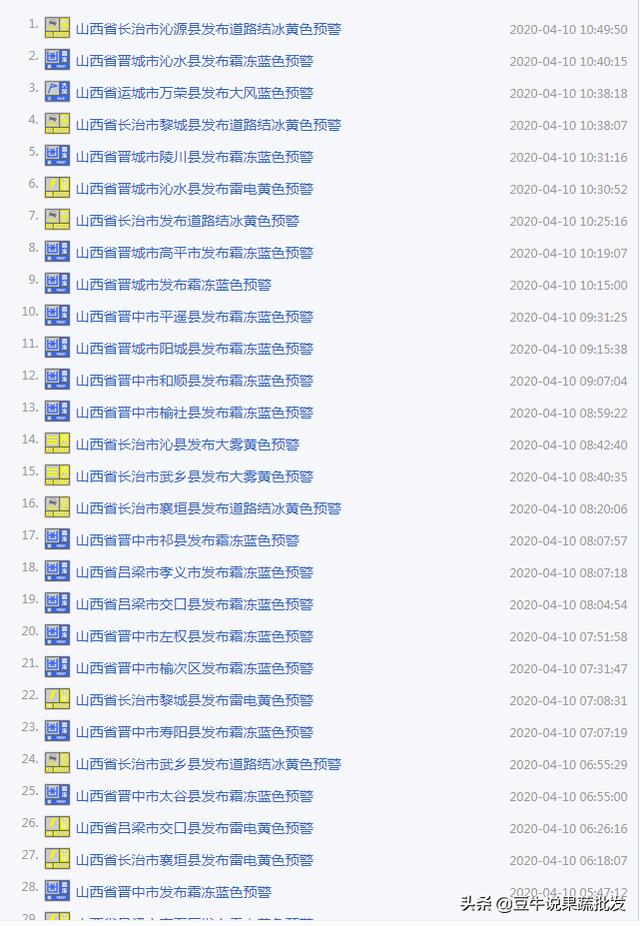Viewport: 640px width, 926px height.
Task: Open Pingyao County frost blue warning (平遥县霜冻蓝色预警)
Action: coord(194,317)
